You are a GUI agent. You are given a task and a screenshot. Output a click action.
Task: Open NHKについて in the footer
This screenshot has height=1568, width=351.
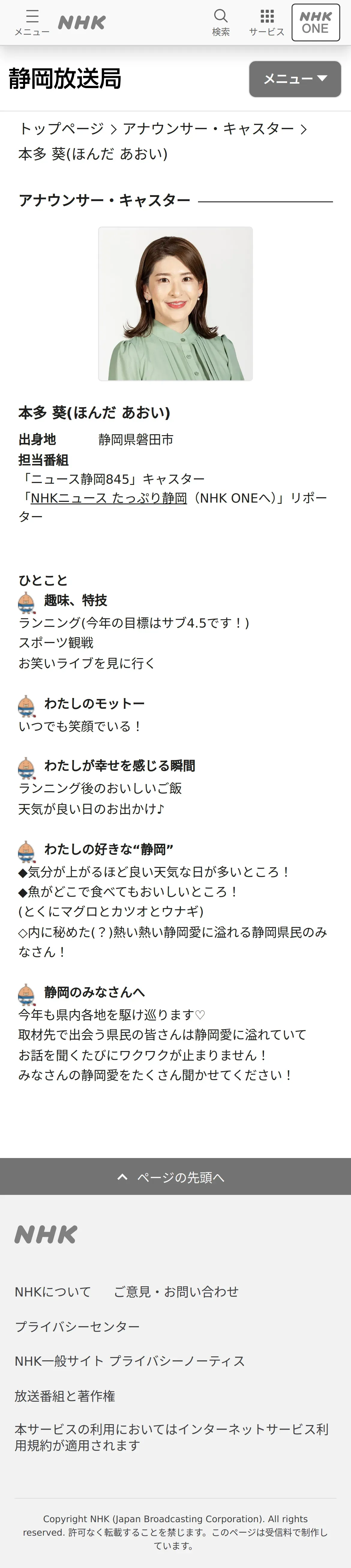[x=52, y=1292]
